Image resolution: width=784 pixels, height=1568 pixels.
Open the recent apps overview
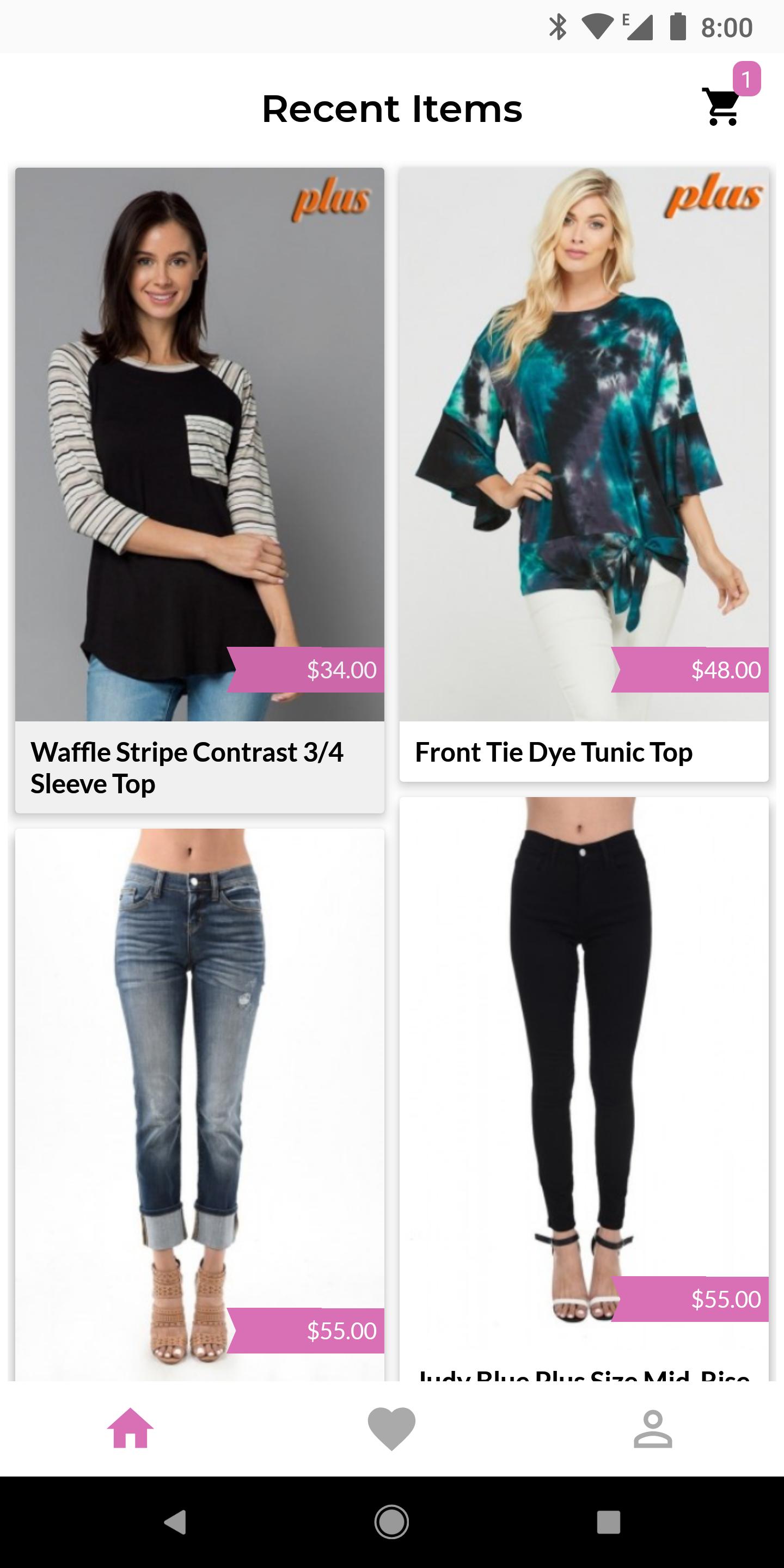[x=608, y=1522]
